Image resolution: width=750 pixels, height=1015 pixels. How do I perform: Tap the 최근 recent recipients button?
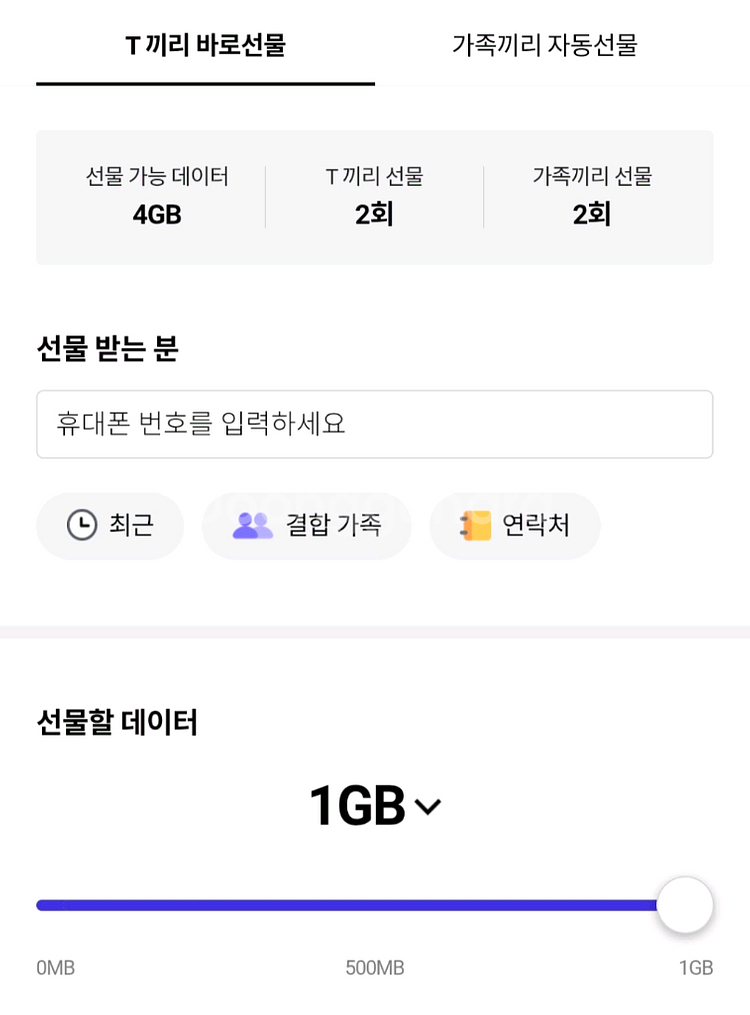click(x=110, y=526)
